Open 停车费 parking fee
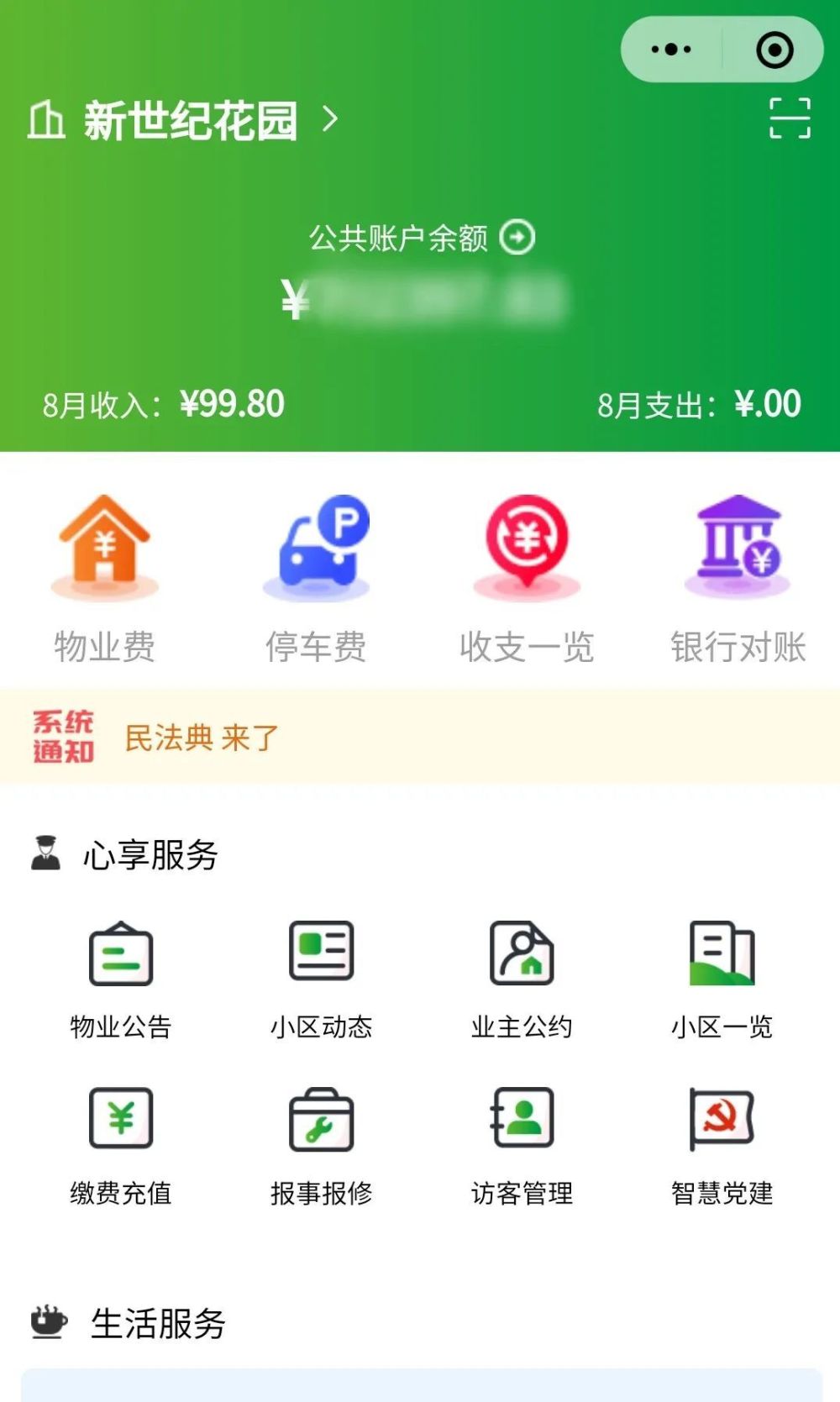The image size is (840, 1402). coord(316,580)
